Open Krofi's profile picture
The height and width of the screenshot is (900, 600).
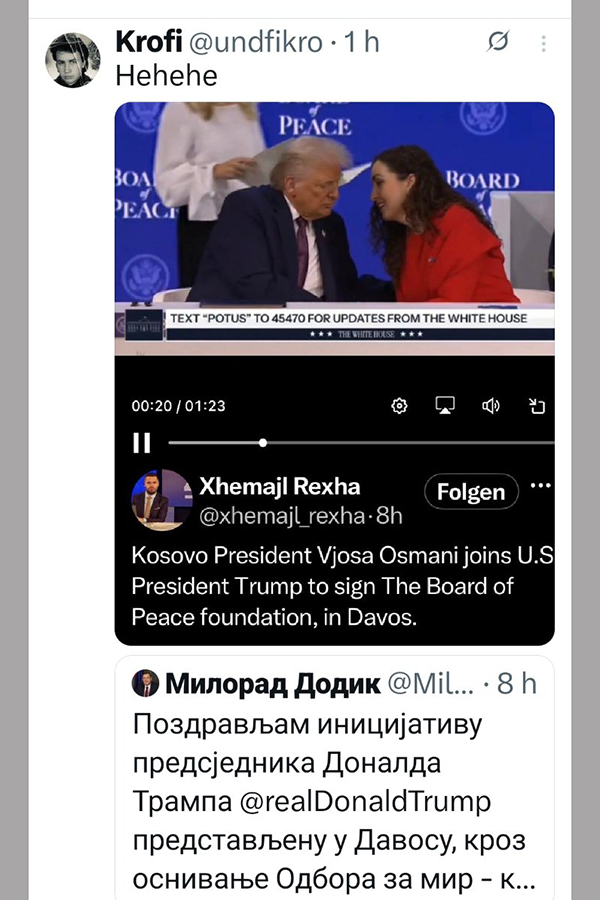(x=73, y=59)
